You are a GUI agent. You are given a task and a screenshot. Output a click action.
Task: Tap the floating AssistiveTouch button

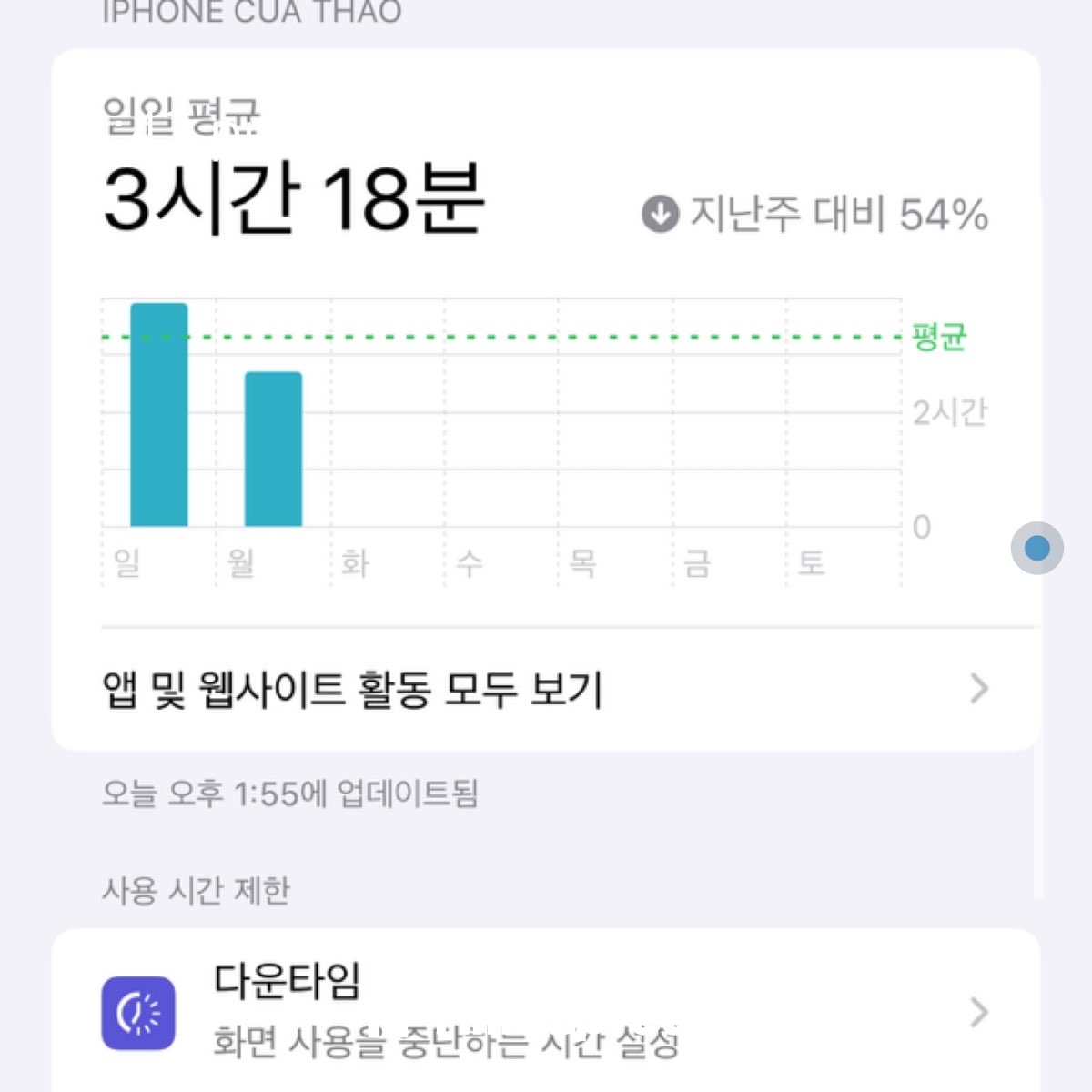coord(1036,548)
